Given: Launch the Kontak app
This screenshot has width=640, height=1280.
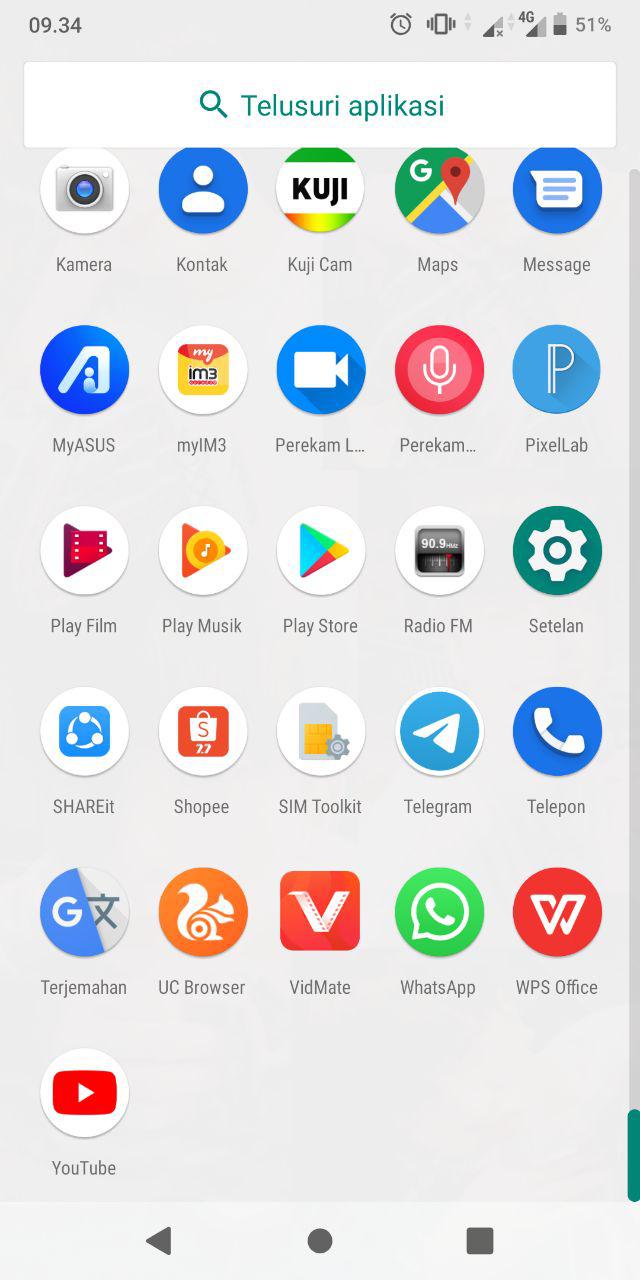Looking at the screenshot, I should (x=203, y=191).
